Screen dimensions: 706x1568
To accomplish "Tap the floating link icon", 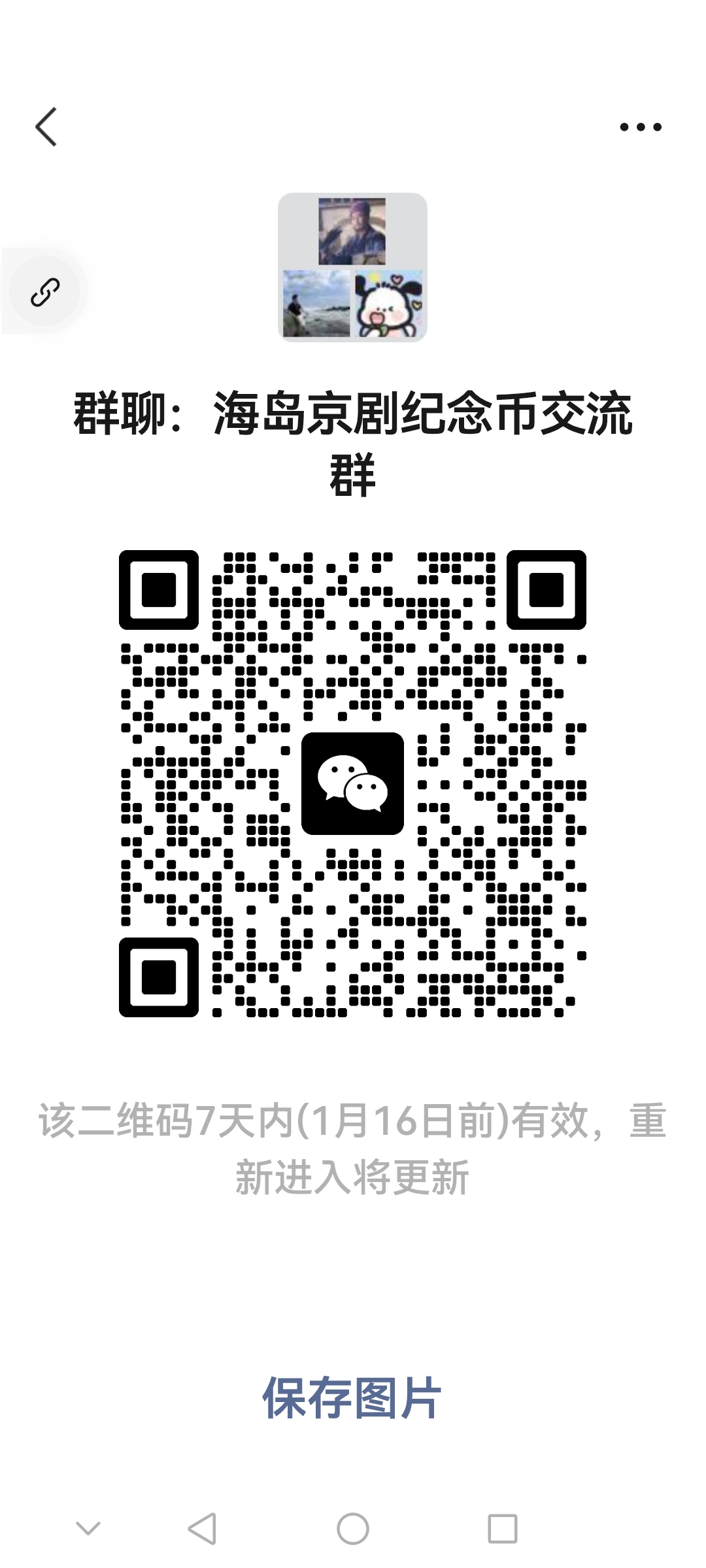I will [x=45, y=291].
